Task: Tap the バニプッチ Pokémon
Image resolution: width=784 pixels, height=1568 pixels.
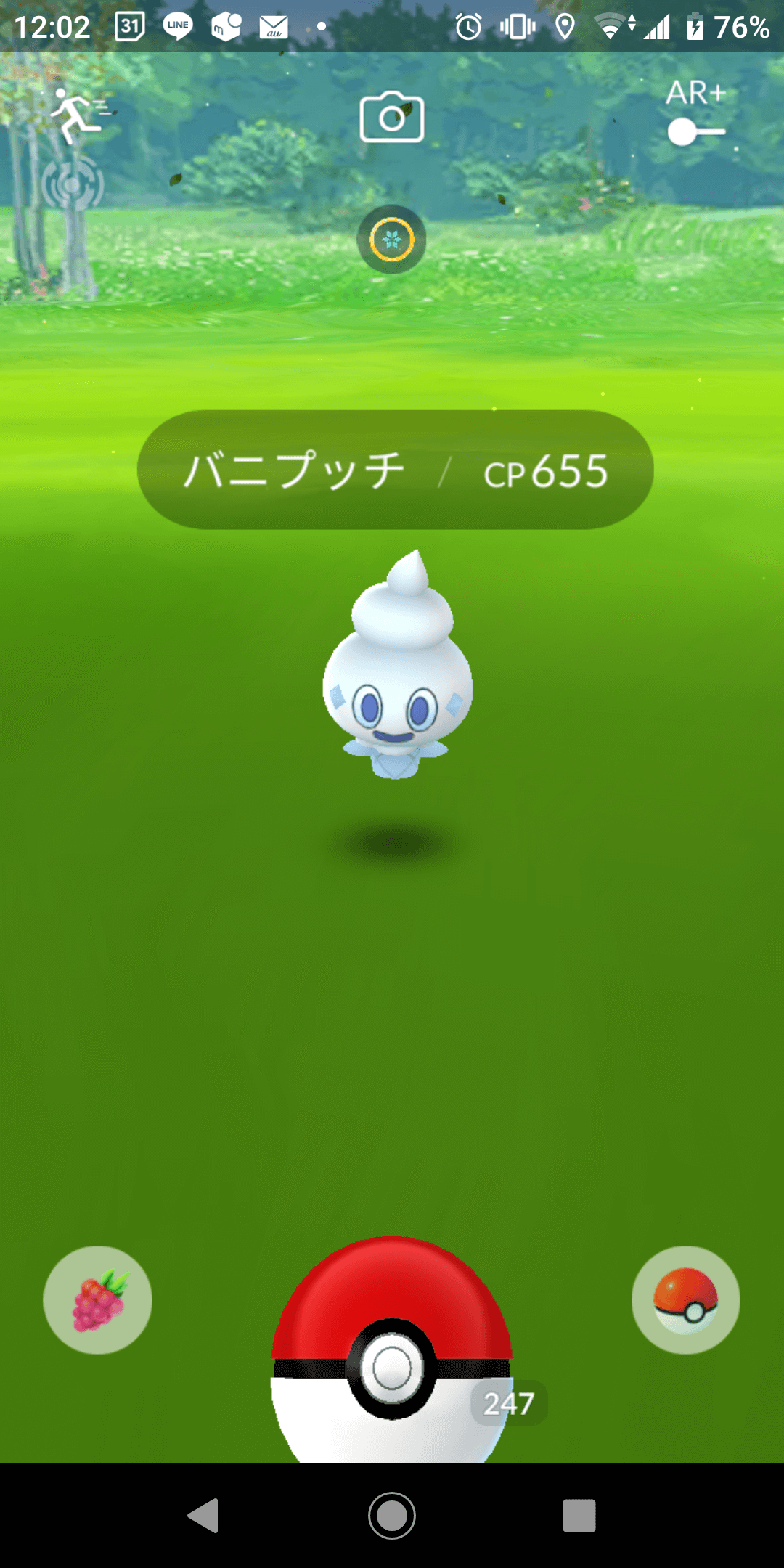Action: (x=397, y=675)
